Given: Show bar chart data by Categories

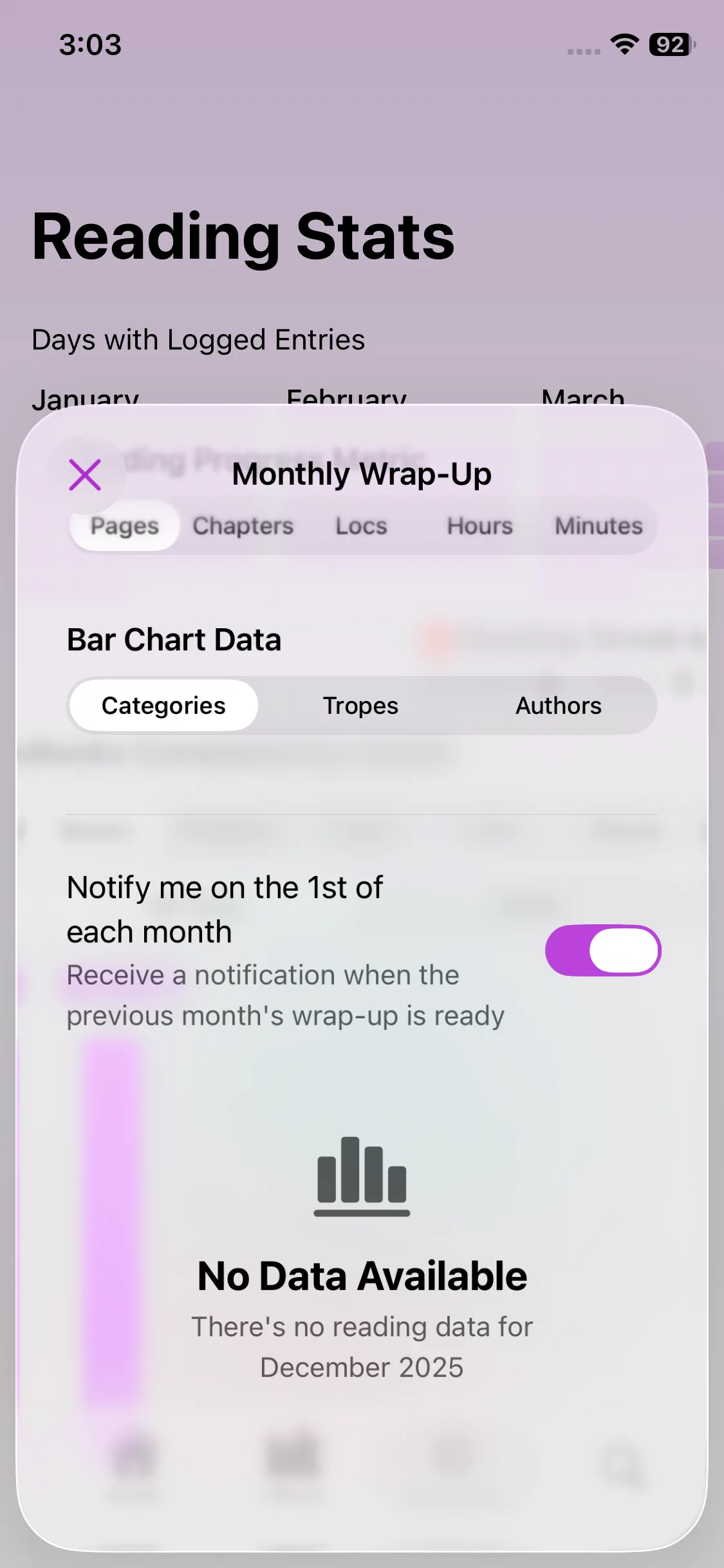Looking at the screenshot, I should point(163,705).
